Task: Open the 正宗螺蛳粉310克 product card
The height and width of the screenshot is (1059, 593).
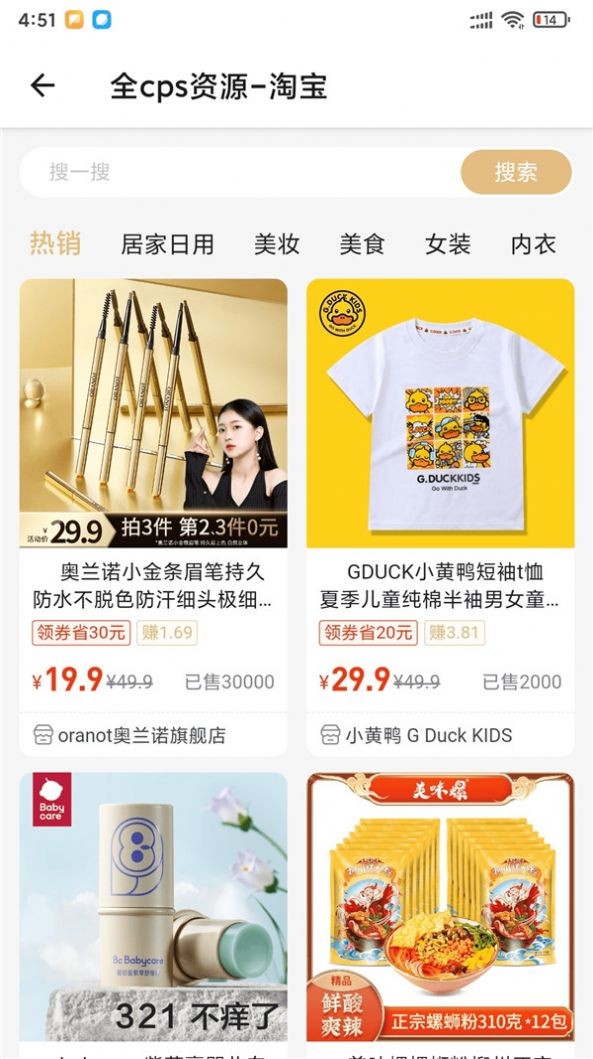Action: coord(440,915)
